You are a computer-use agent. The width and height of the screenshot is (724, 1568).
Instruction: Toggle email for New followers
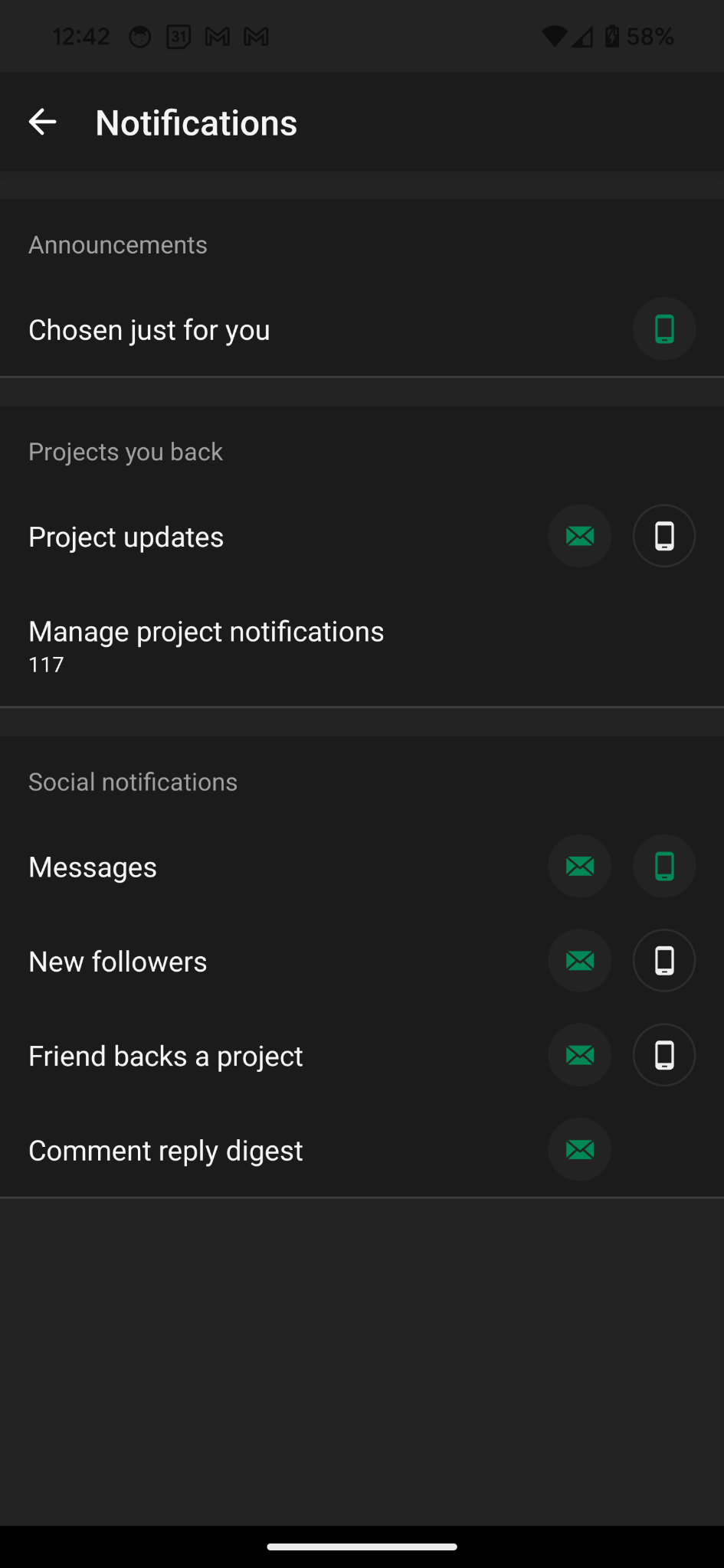point(580,961)
